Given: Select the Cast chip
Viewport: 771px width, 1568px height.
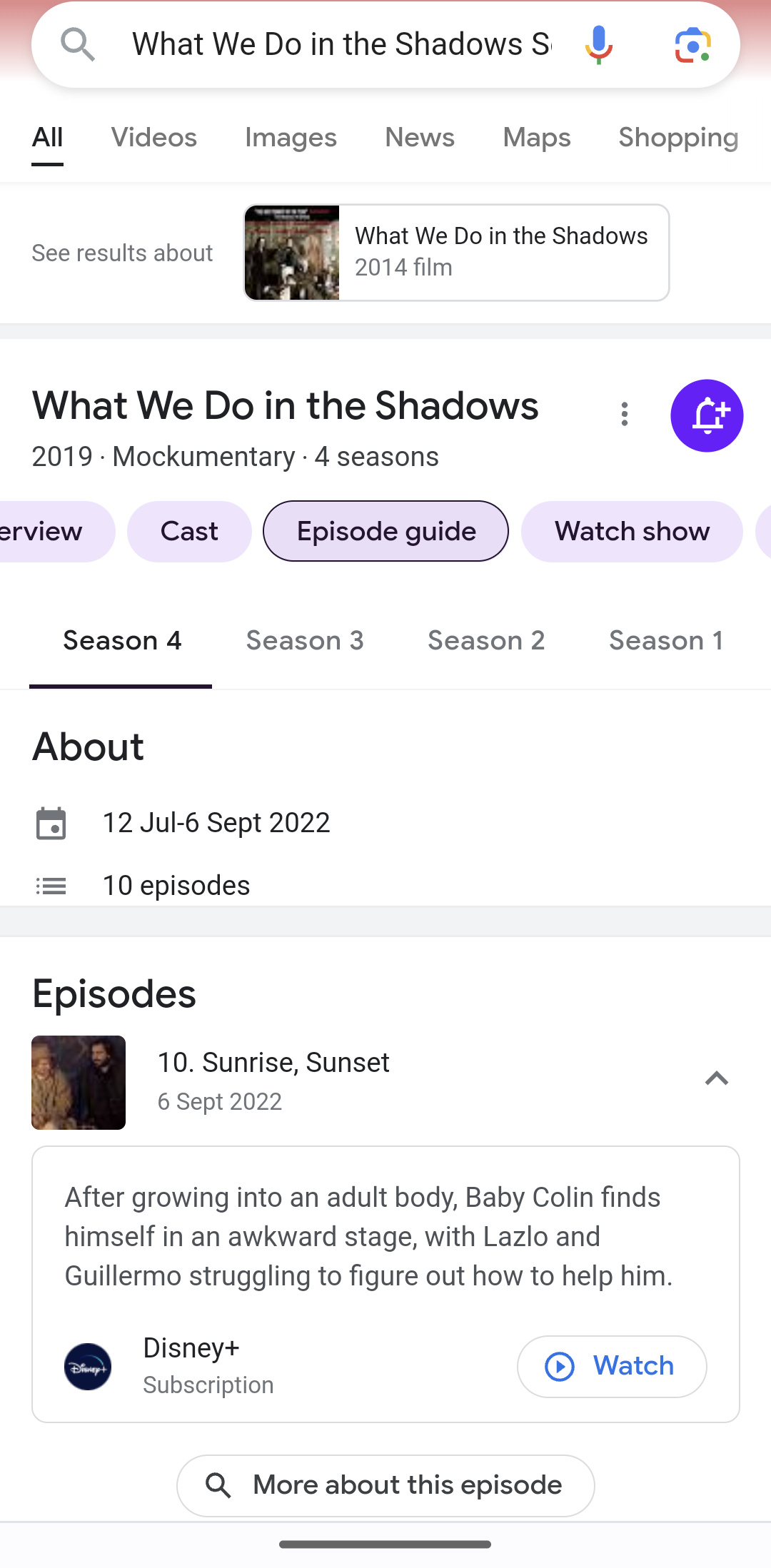Looking at the screenshot, I should [189, 532].
